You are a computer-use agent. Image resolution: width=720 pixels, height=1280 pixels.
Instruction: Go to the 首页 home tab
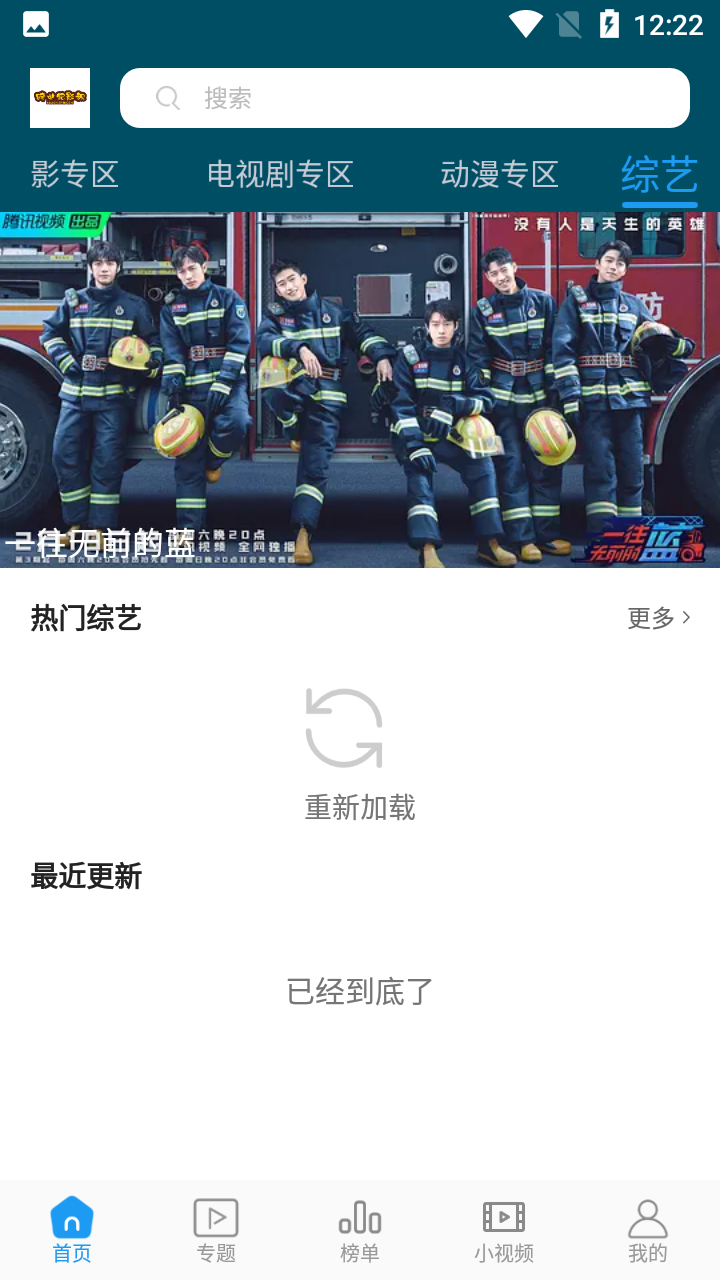click(72, 1230)
